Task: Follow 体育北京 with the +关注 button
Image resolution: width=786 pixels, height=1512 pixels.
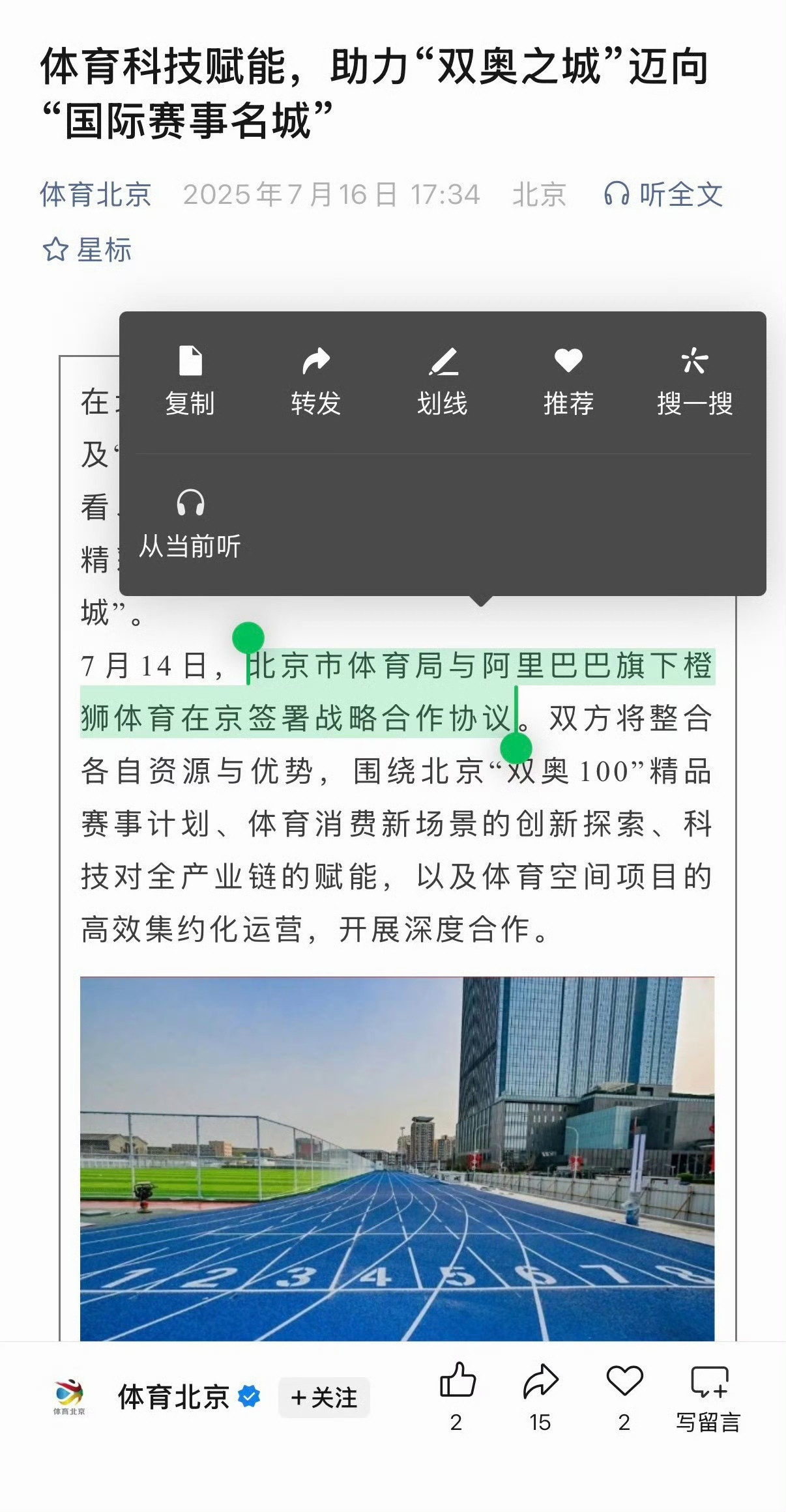Action: 324,1397
